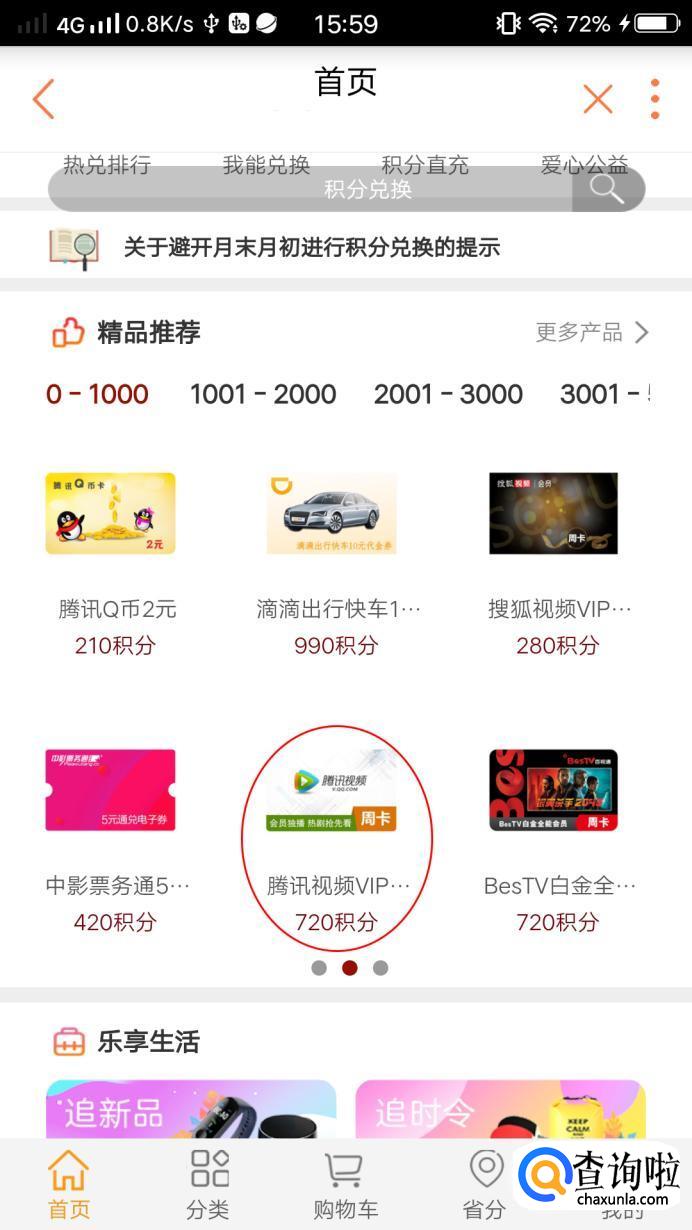Image resolution: width=692 pixels, height=1230 pixels.
Task: Switch to the 1001 - 2000 range
Action: point(263,394)
